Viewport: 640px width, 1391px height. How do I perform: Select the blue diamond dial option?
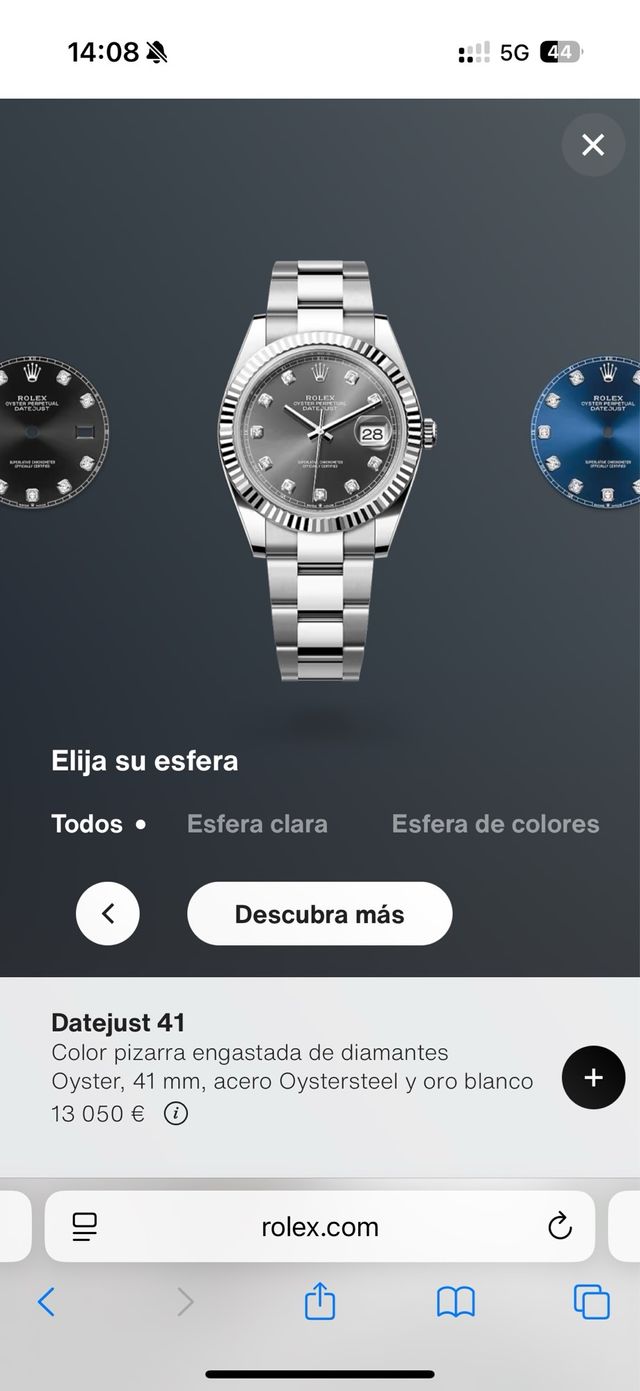click(592, 430)
